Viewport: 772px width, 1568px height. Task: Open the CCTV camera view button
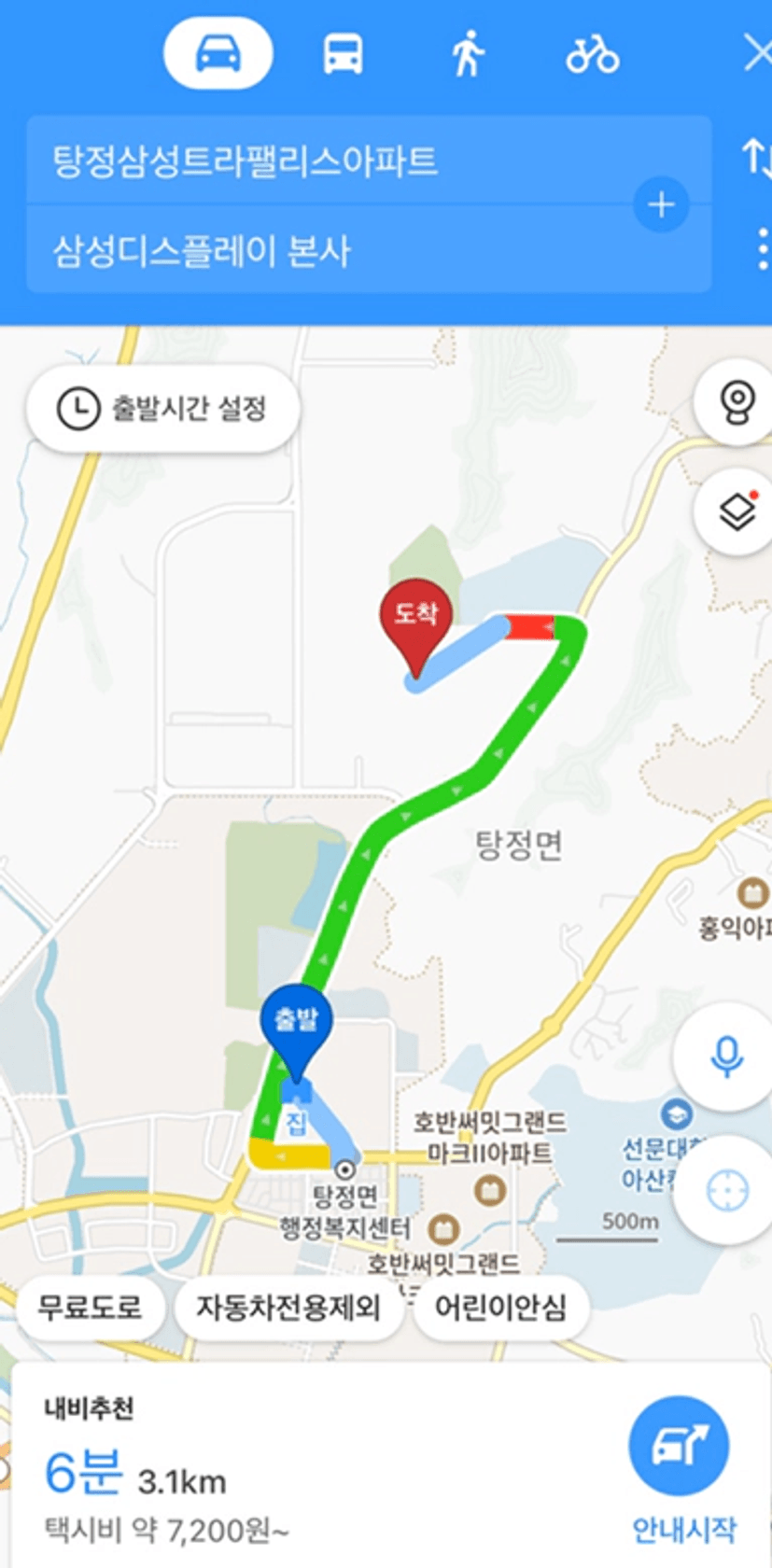coord(736,403)
